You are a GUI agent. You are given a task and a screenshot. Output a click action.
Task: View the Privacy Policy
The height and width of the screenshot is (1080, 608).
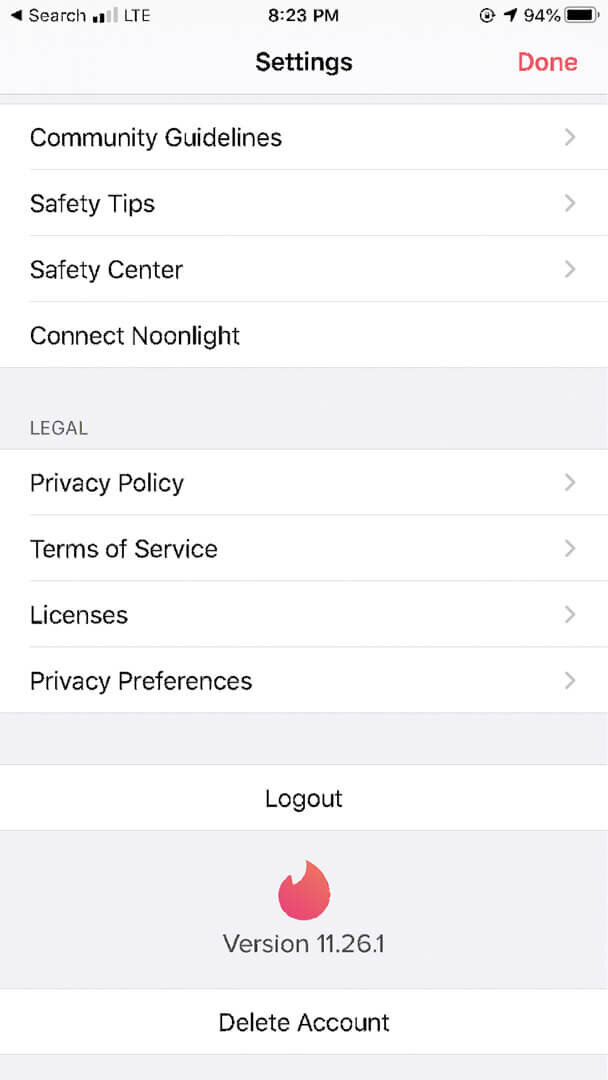[304, 482]
